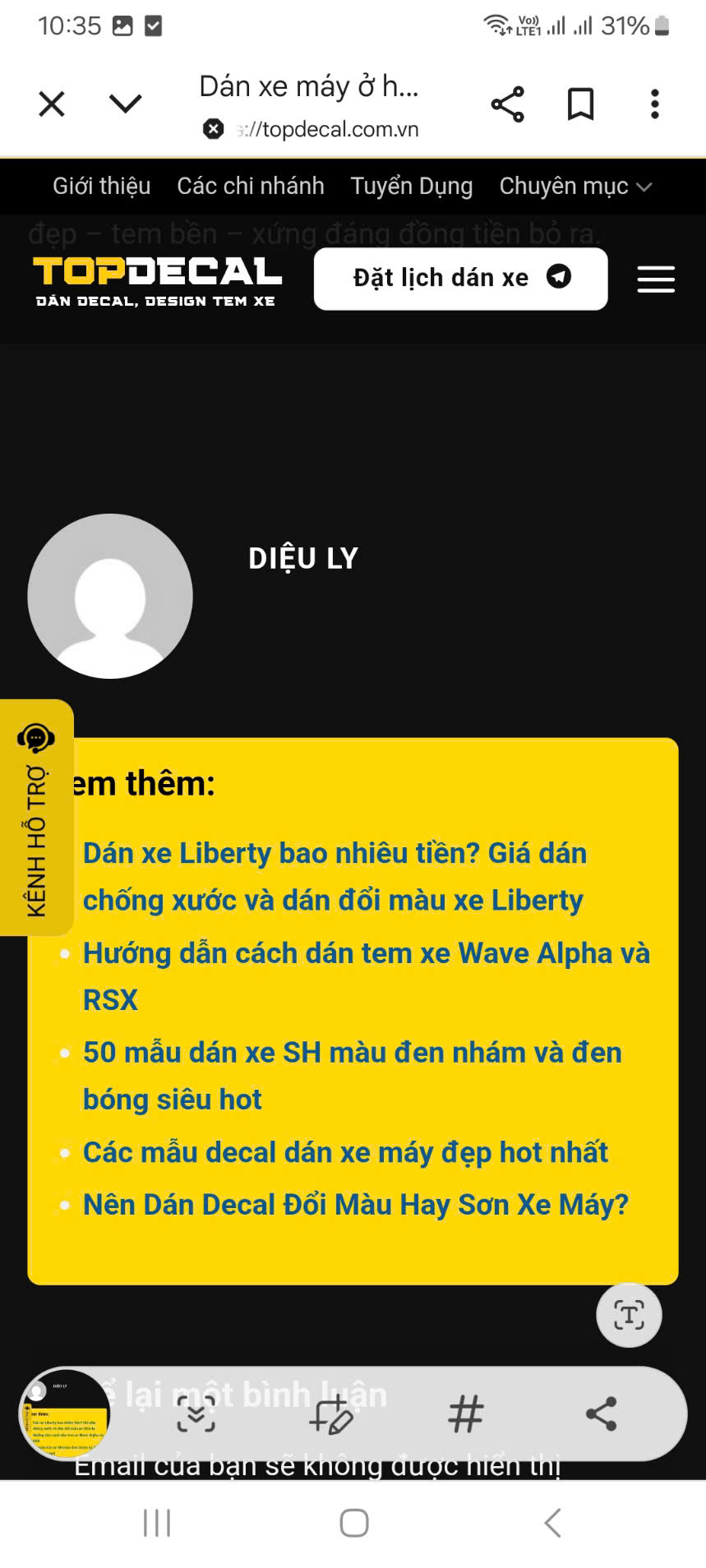Open the Tuyển Dụng link
The width and height of the screenshot is (706, 1568).
click(412, 187)
